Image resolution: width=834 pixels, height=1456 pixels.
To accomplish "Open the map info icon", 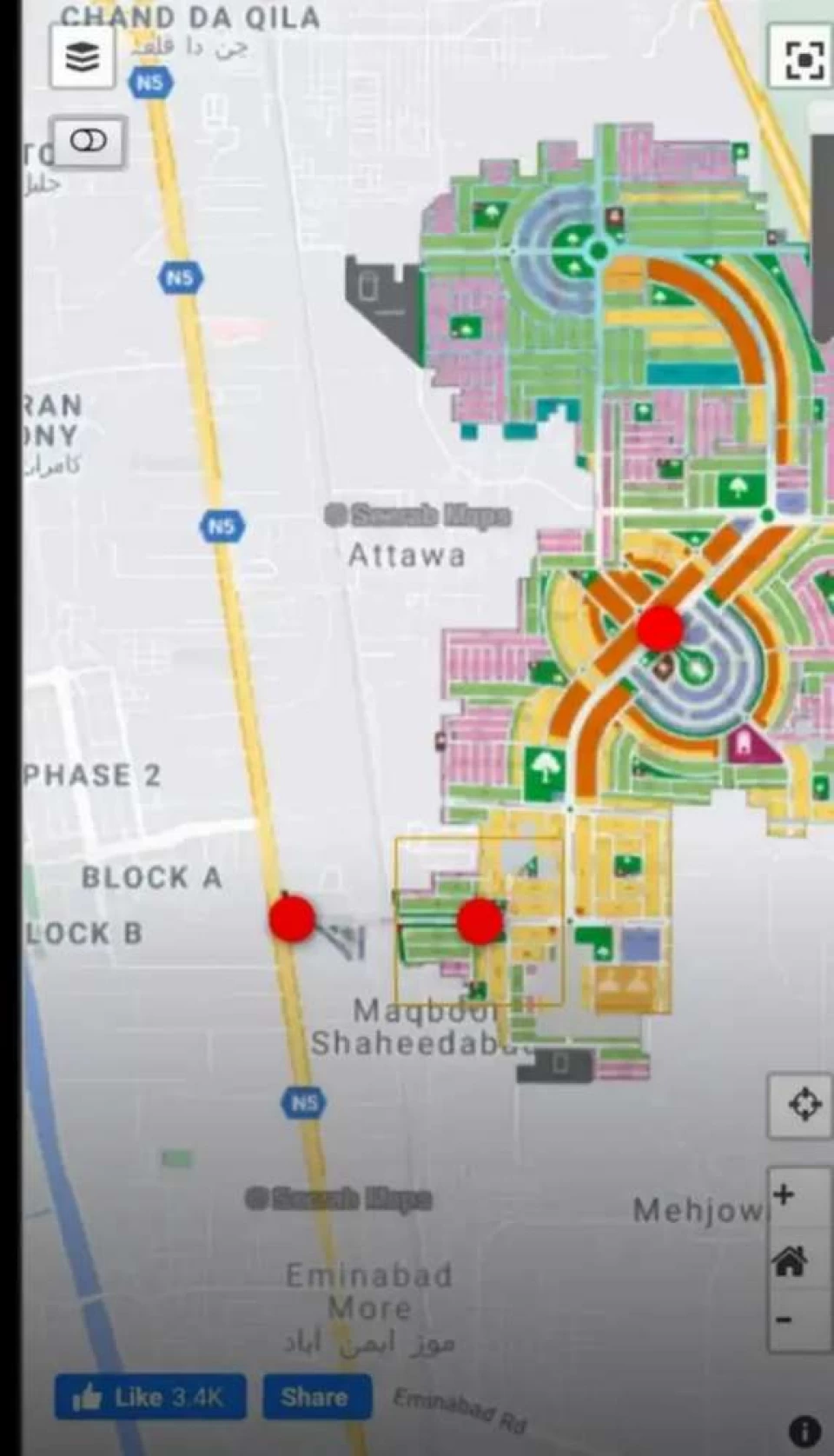I will tap(804, 1431).
